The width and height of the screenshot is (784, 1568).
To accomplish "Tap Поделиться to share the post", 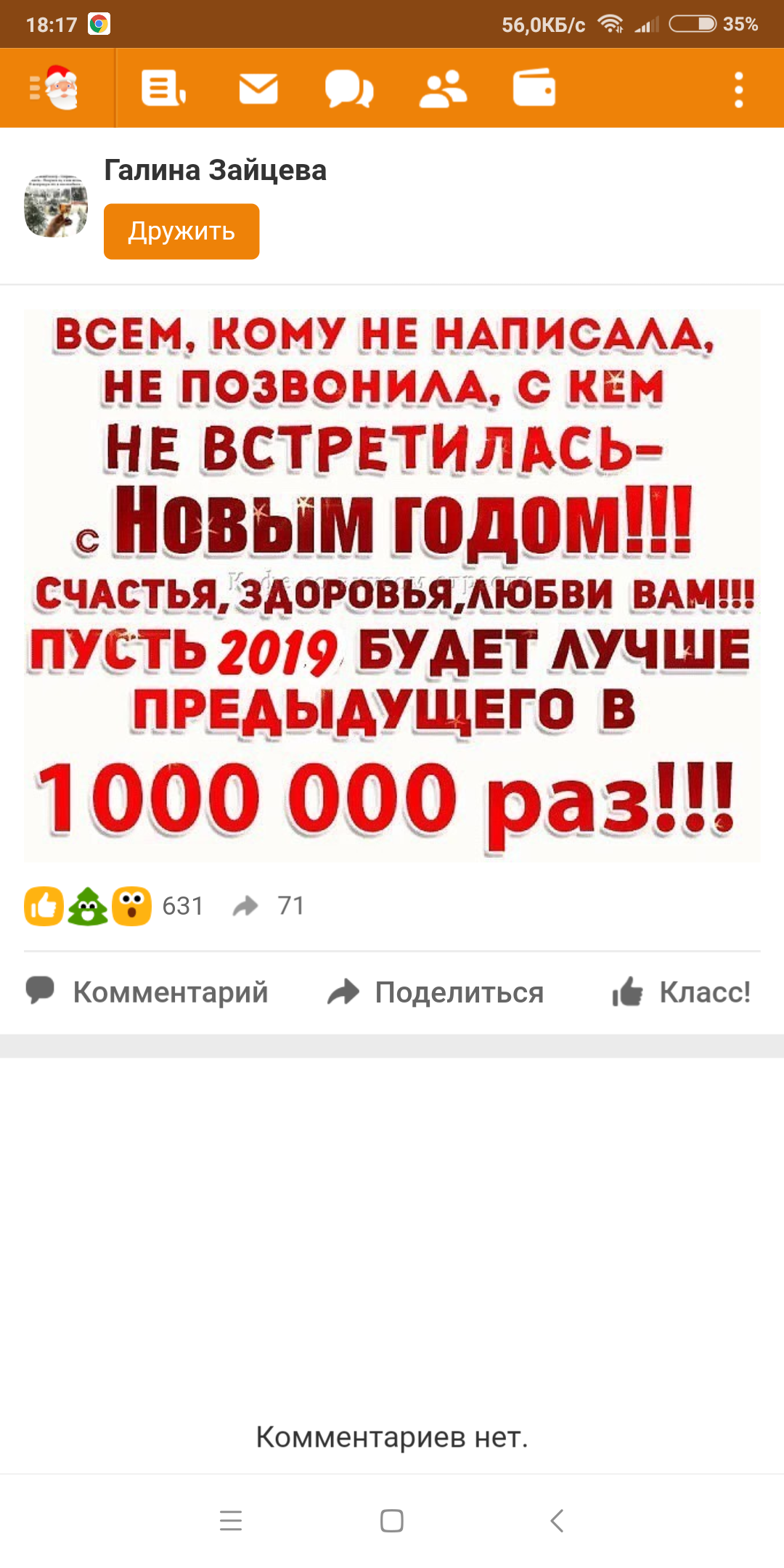I will tap(436, 992).
